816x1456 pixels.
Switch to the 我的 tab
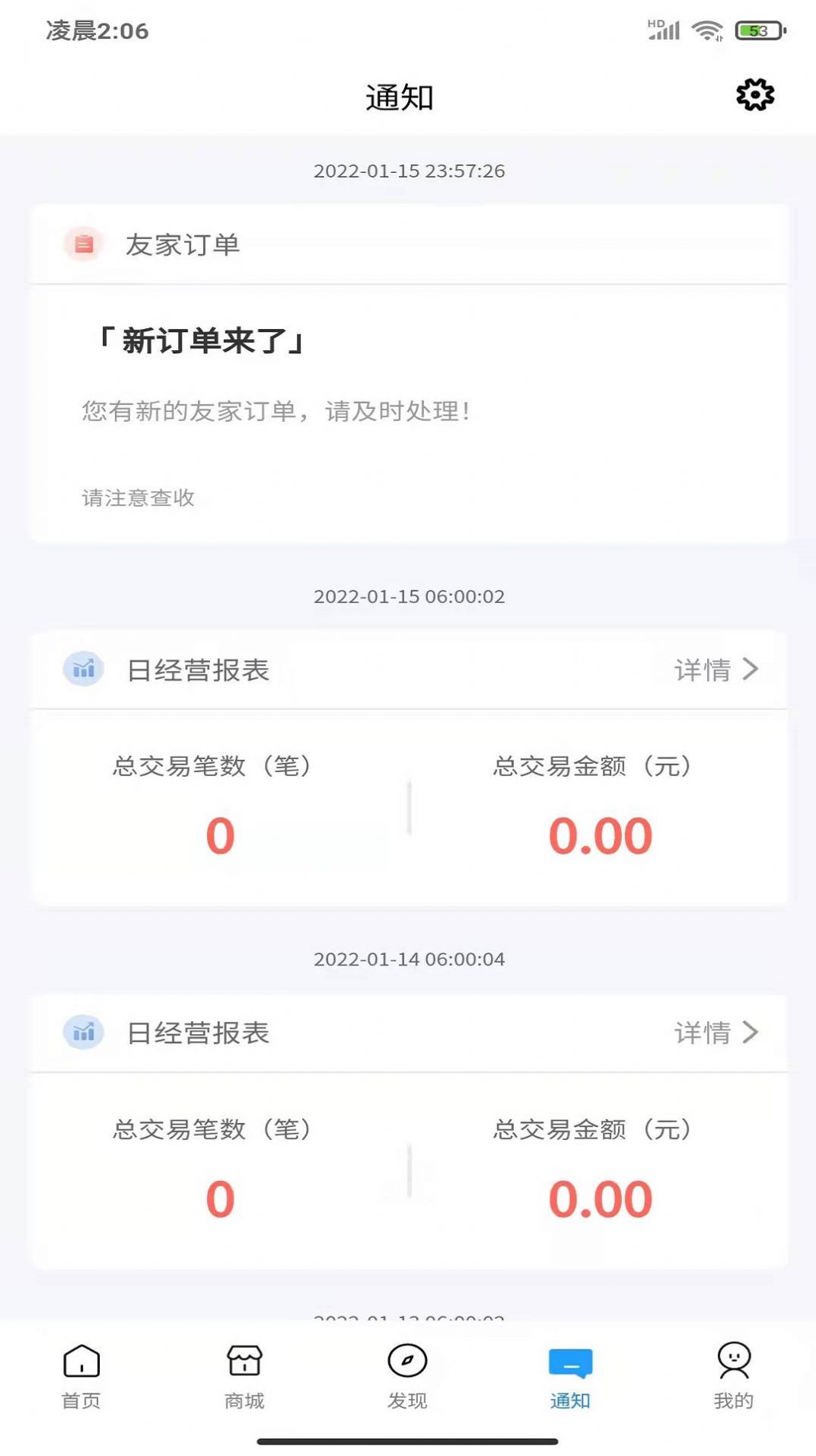734,1377
